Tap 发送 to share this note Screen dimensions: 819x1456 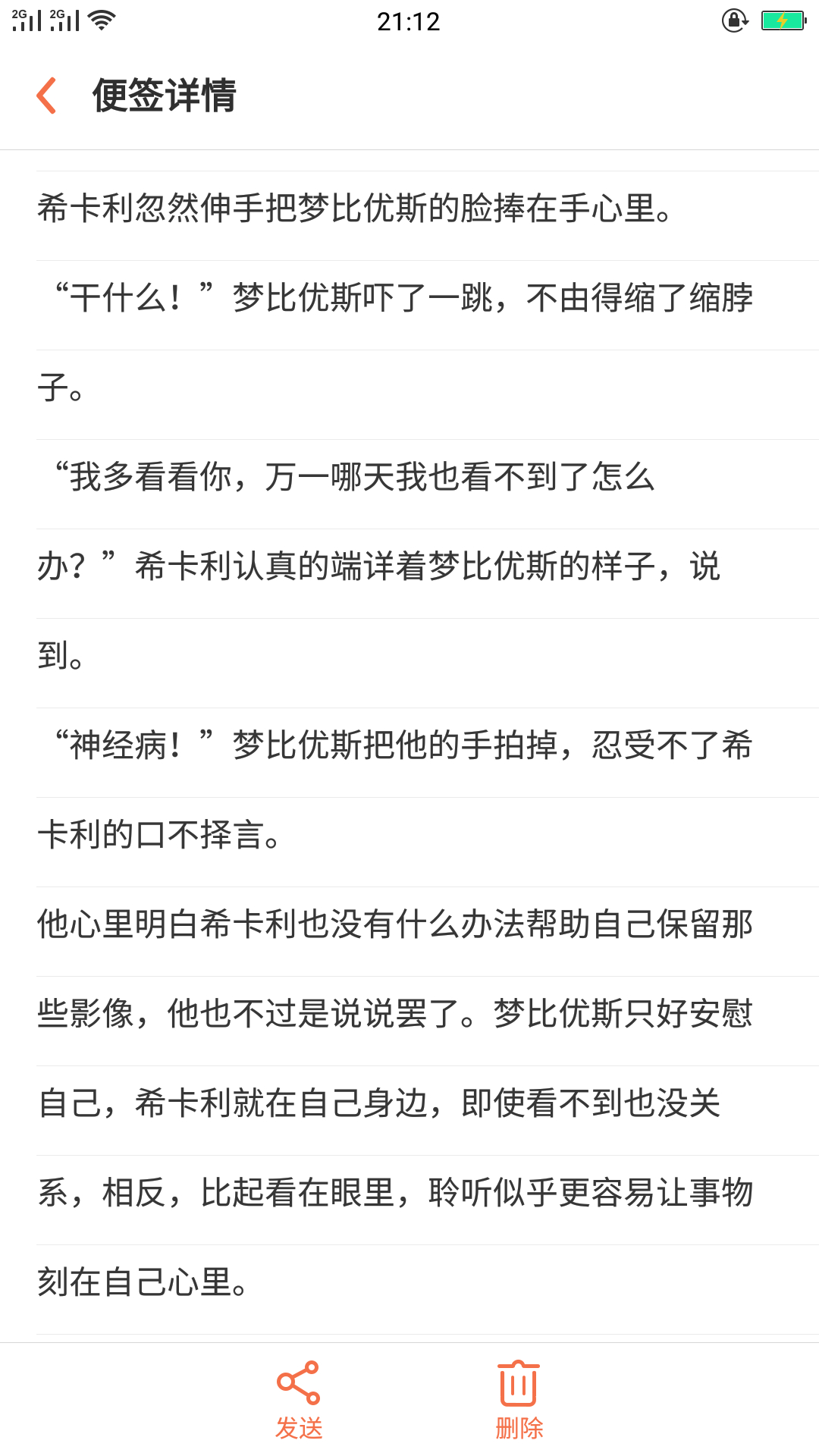(299, 1399)
